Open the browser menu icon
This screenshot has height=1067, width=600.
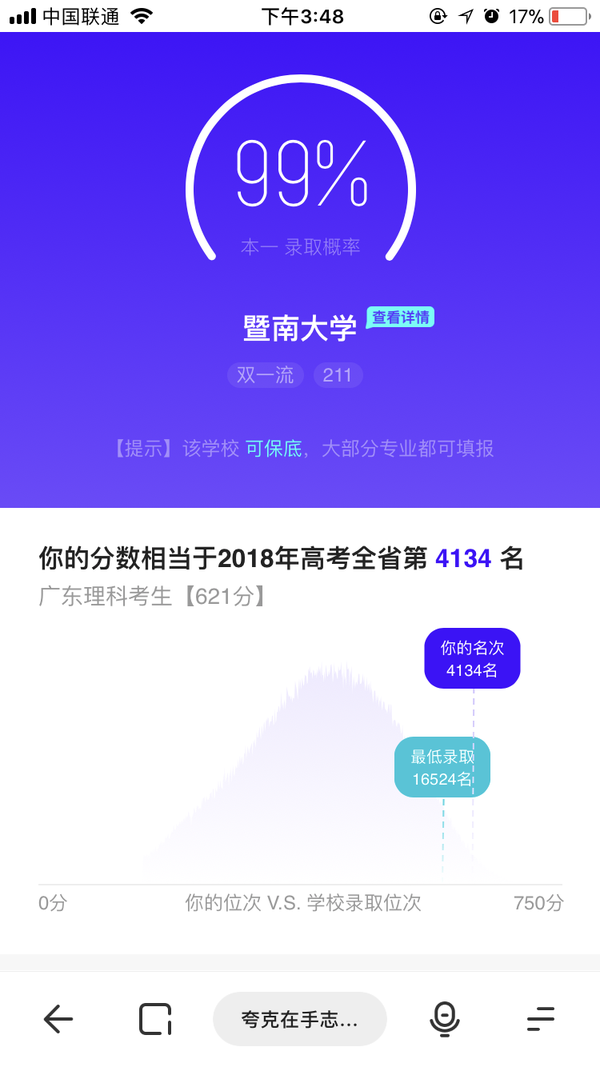540,1019
